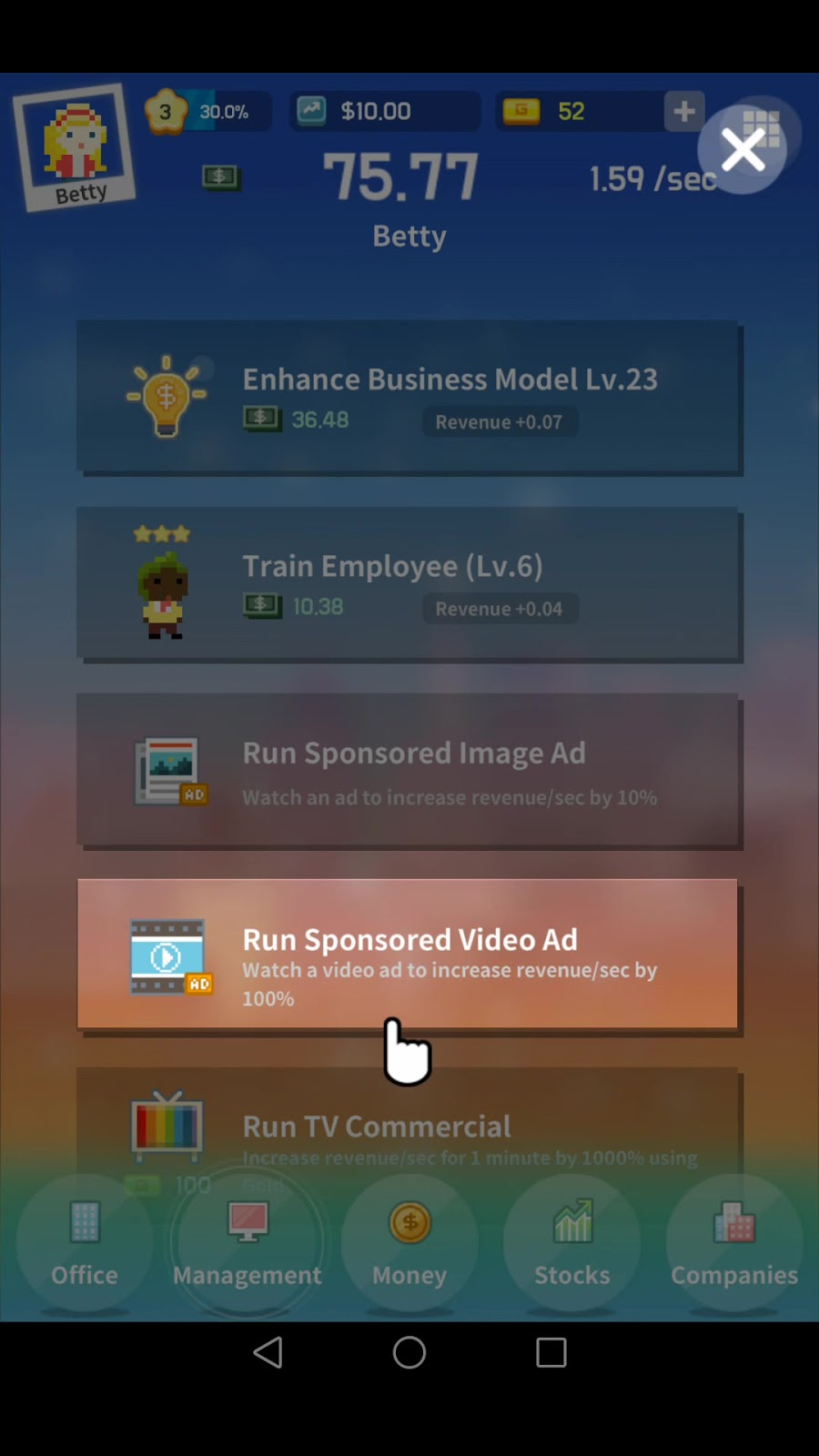Return to the home screen
The image size is (819, 1456).
pos(409,1352)
